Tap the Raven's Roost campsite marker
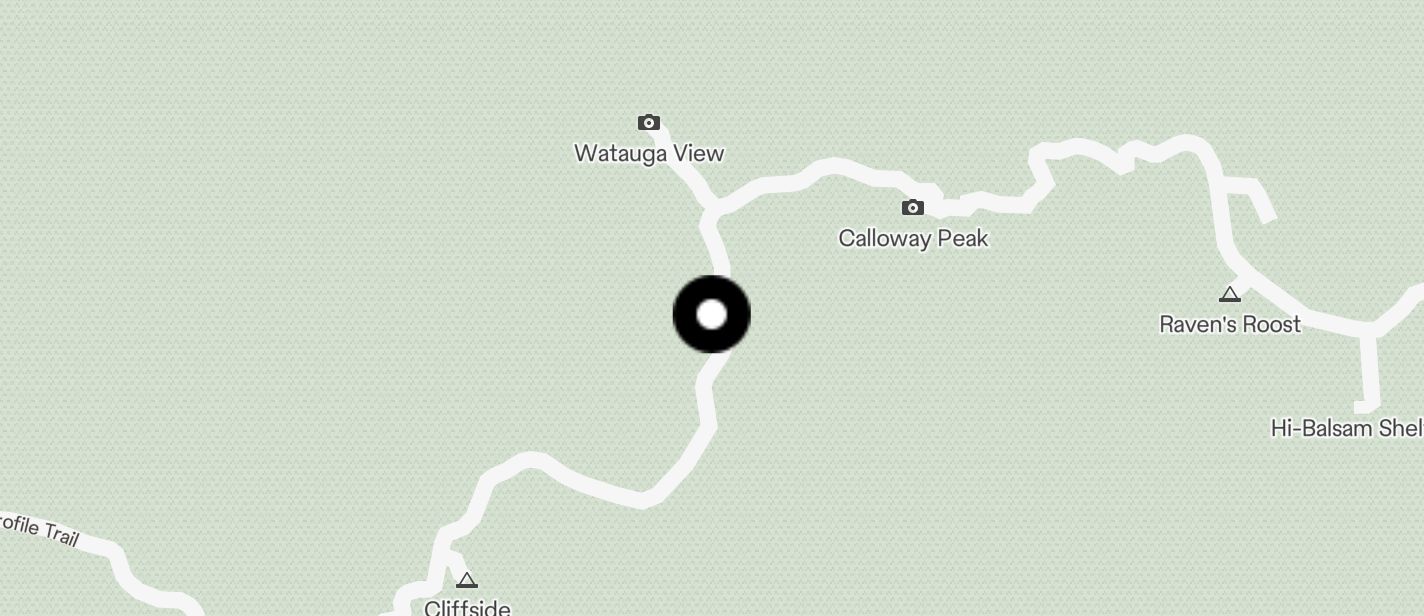Image resolution: width=1424 pixels, height=616 pixels. (x=1230, y=294)
